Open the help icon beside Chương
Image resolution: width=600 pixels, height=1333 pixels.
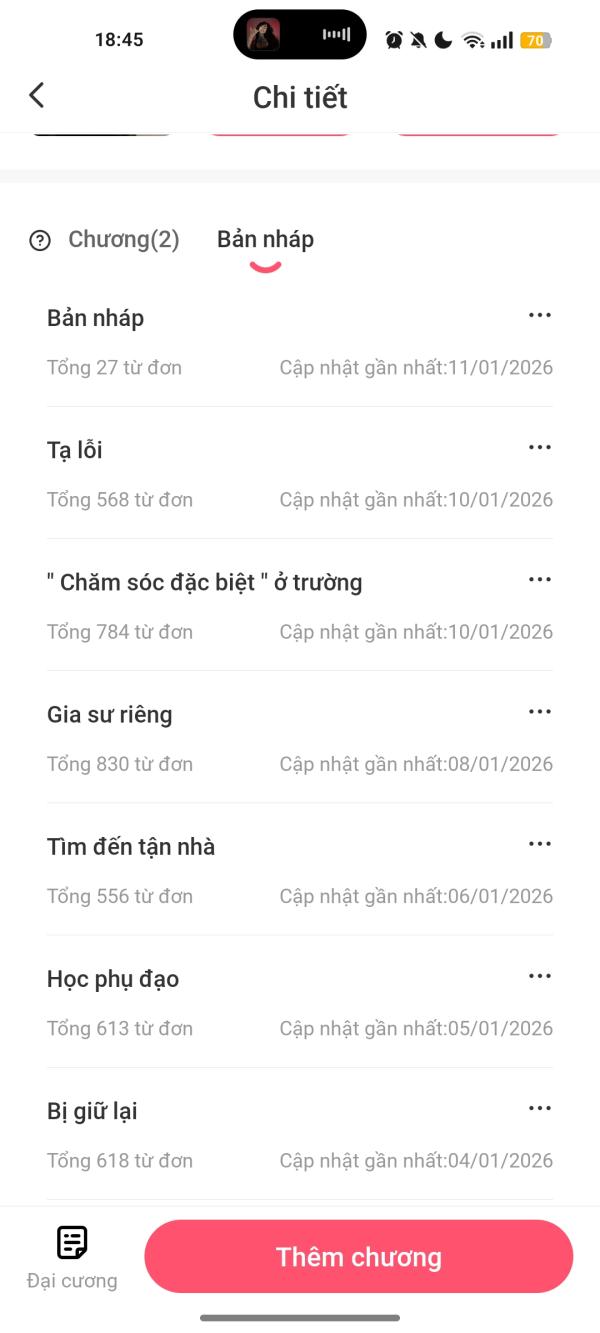[x=40, y=240]
